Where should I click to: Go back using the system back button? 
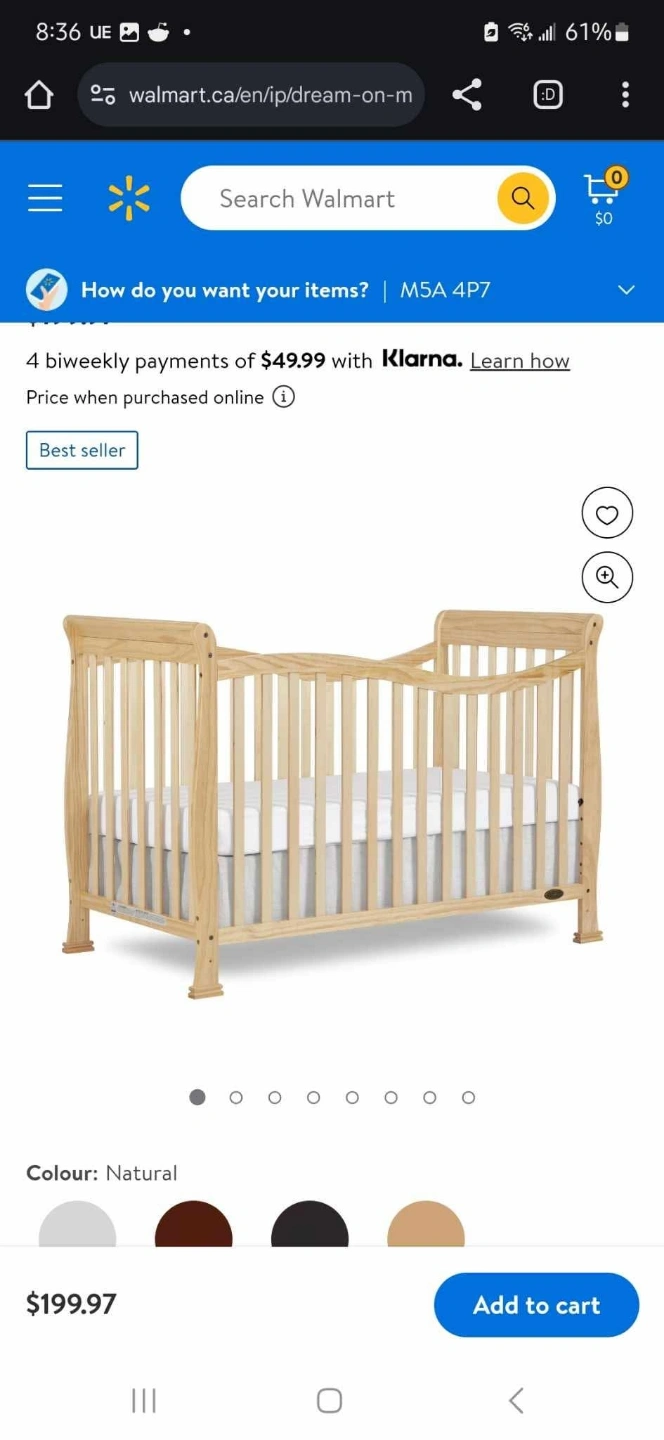point(516,1400)
